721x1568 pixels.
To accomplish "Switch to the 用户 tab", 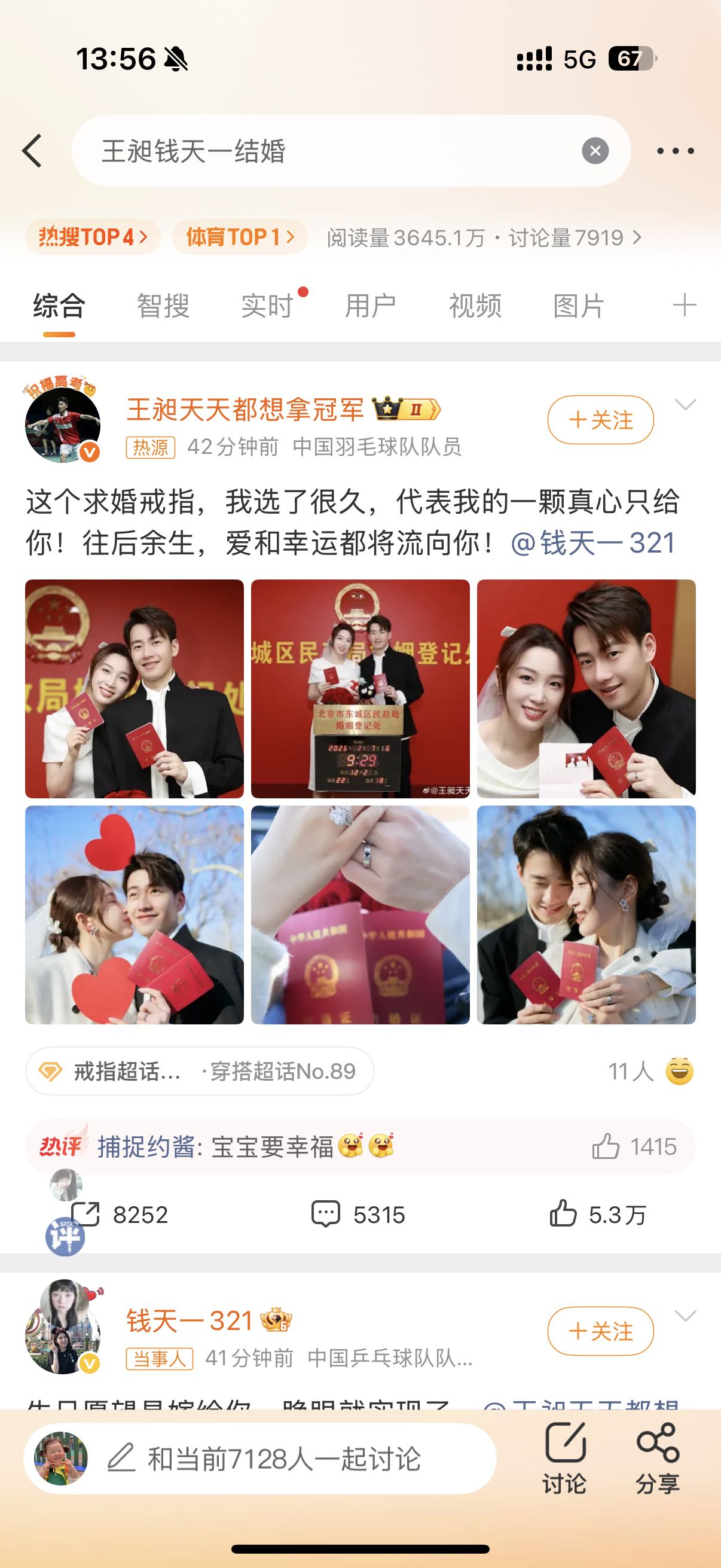I will pyautogui.click(x=371, y=306).
